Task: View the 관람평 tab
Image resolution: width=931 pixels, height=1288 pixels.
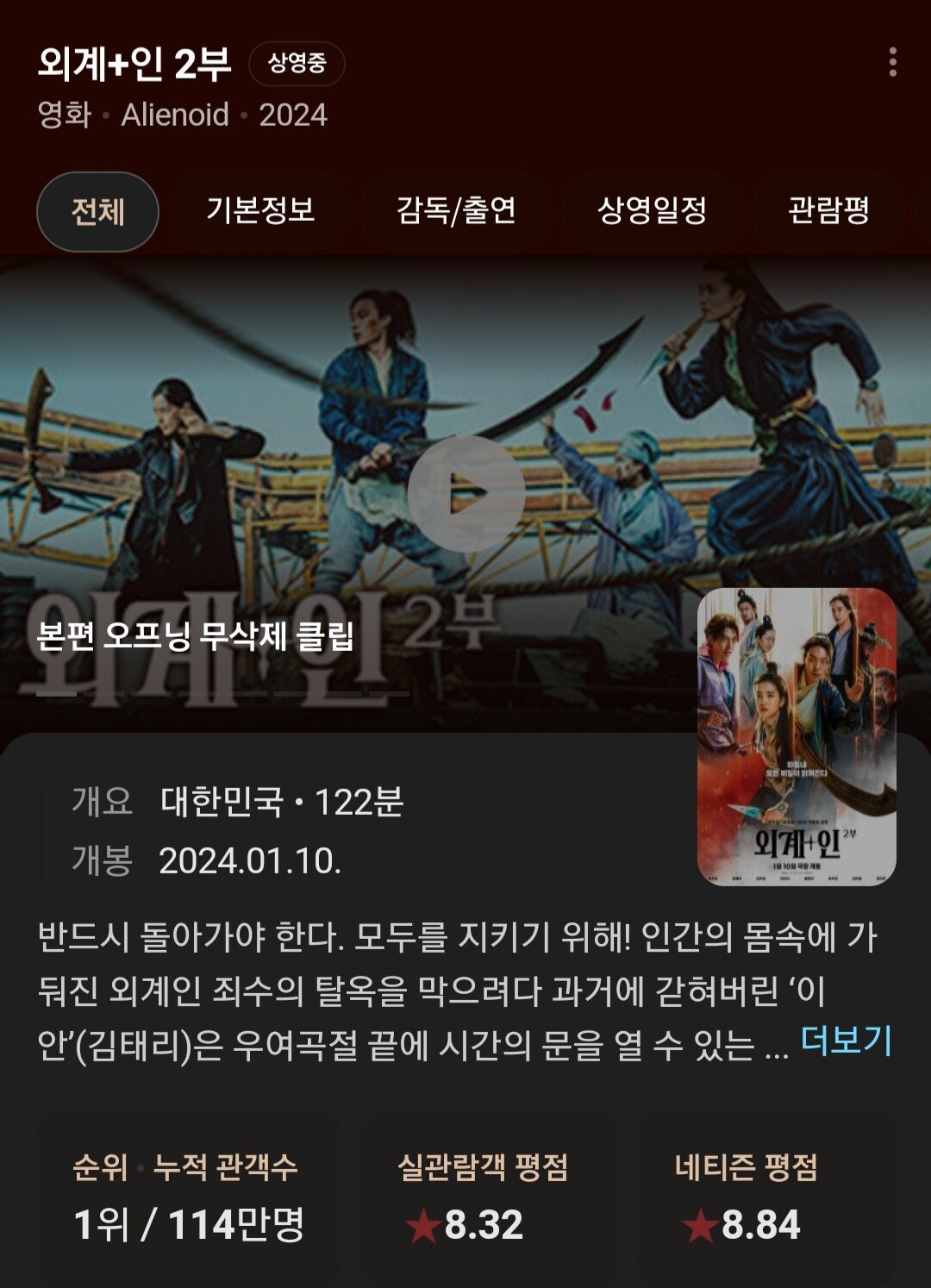Action: [x=828, y=211]
